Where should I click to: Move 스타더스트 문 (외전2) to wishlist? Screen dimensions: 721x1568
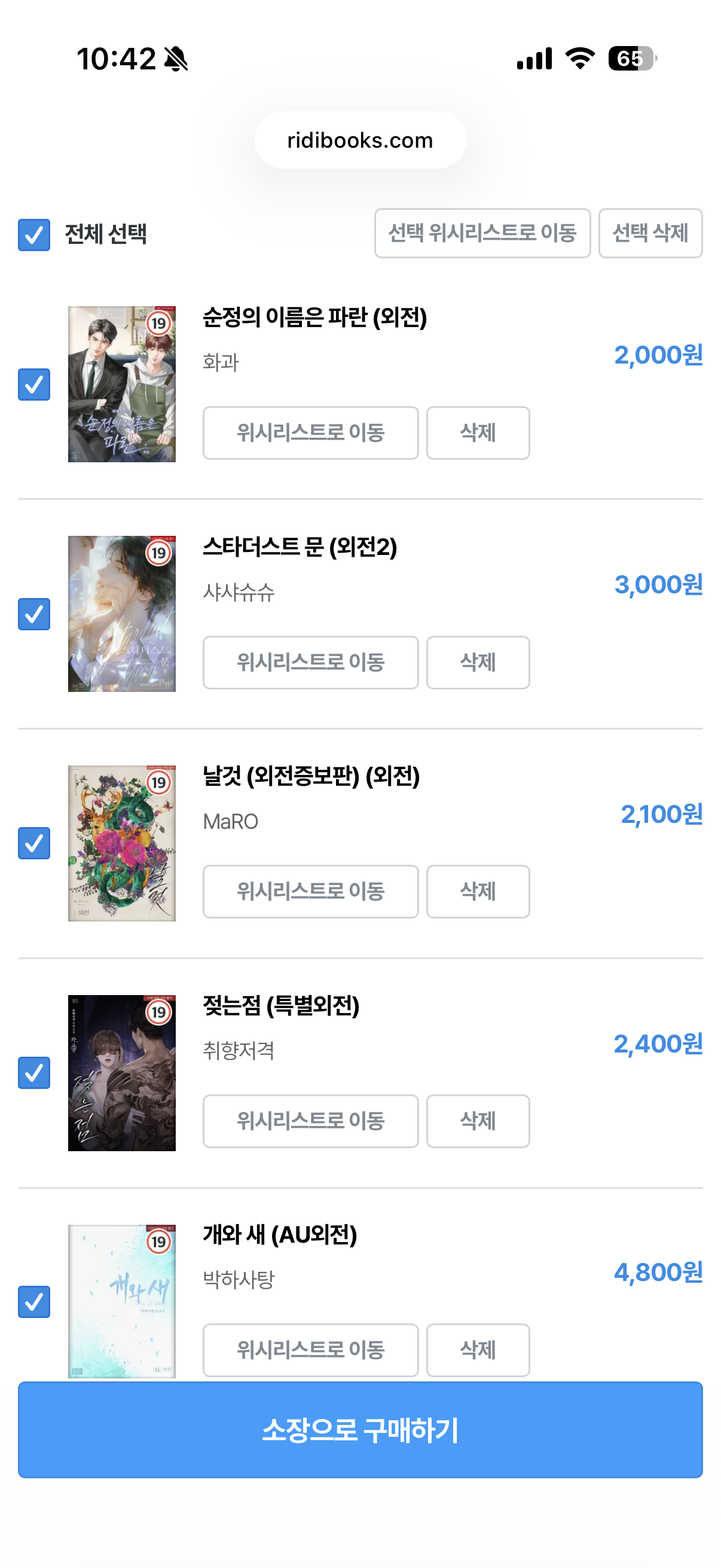[x=310, y=662]
